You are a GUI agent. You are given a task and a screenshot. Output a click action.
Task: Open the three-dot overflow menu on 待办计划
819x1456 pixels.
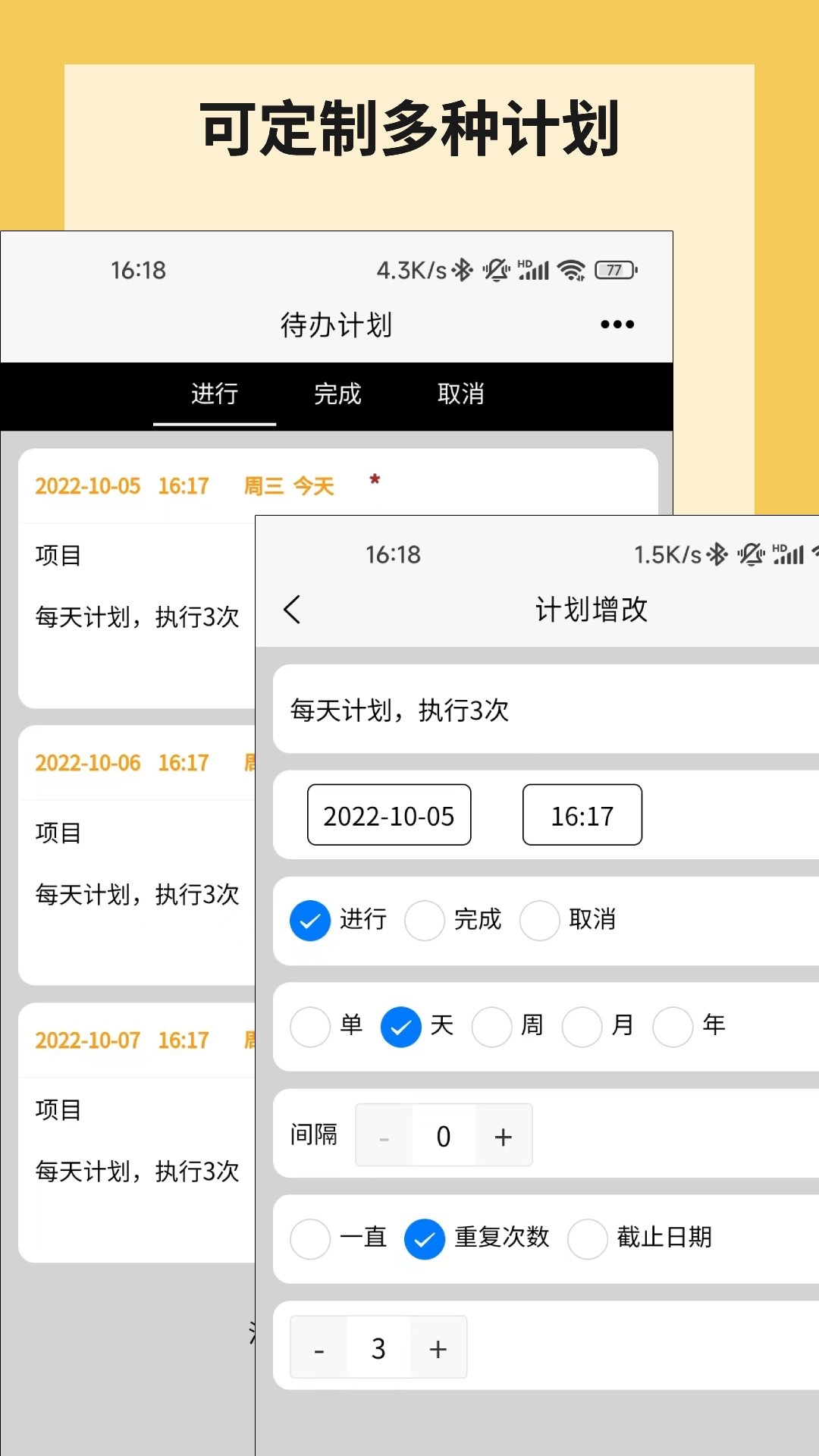point(617,324)
